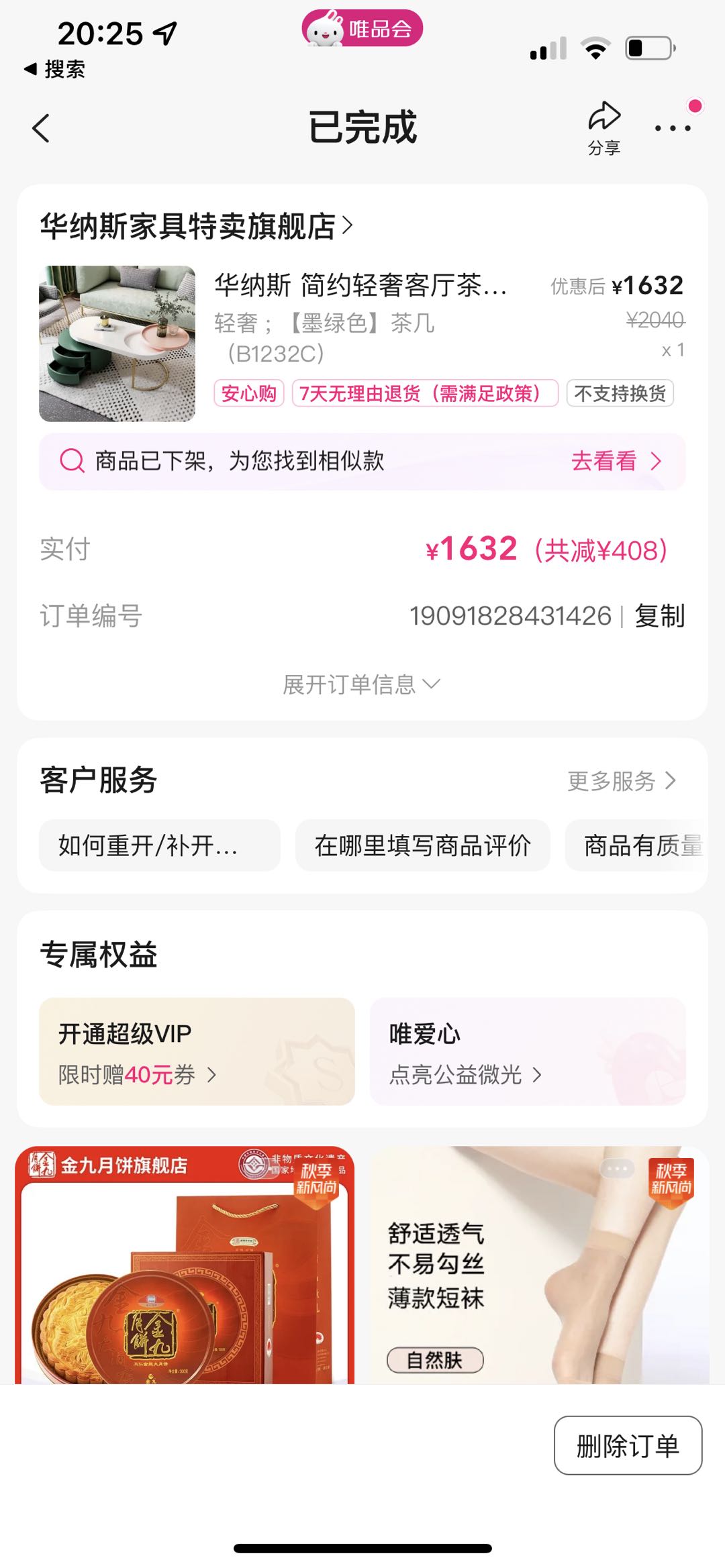Open the 金九月饼旗舰店 product card
725x1568 pixels.
tap(185, 1265)
